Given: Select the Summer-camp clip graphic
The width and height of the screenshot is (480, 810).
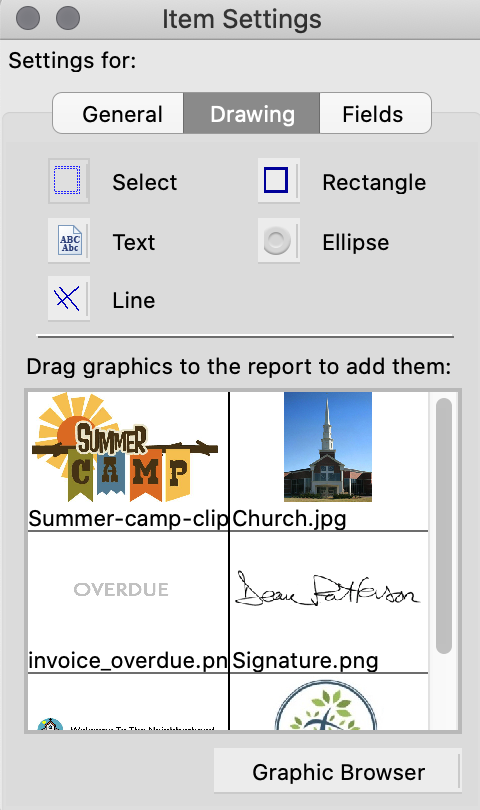Looking at the screenshot, I should point(128,461).
